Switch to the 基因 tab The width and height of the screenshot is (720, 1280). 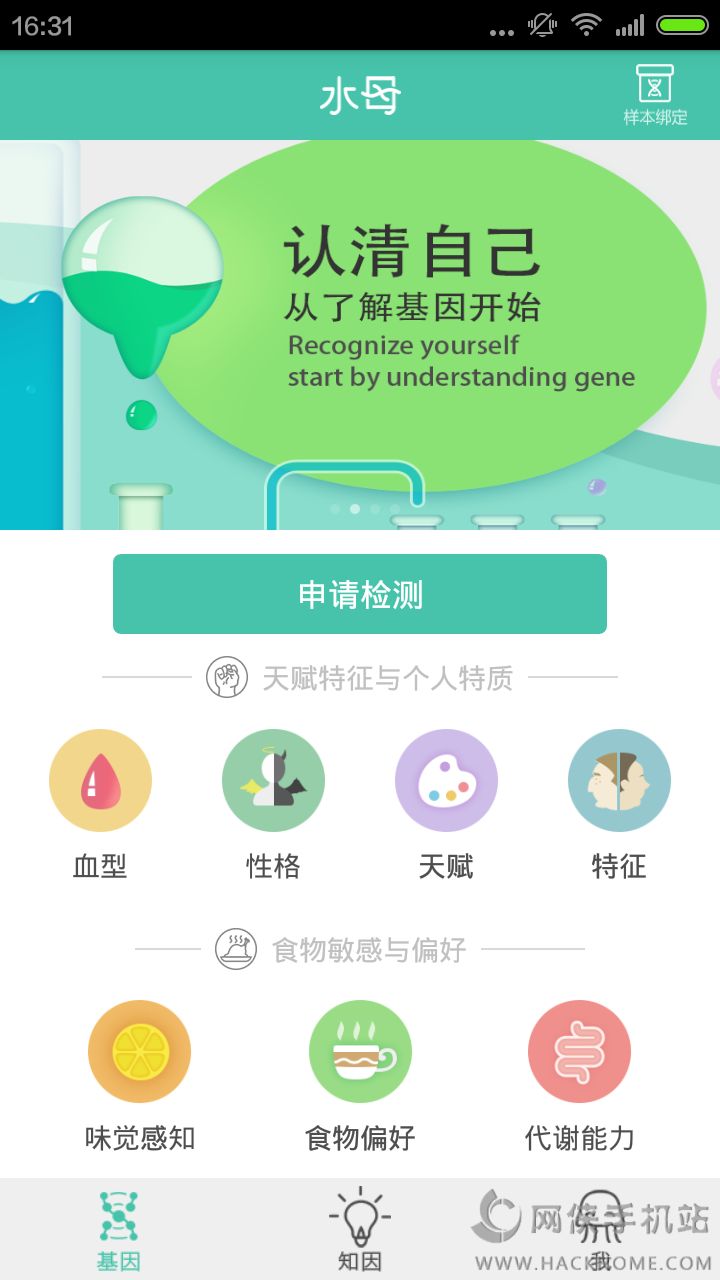coord(119,1230)
